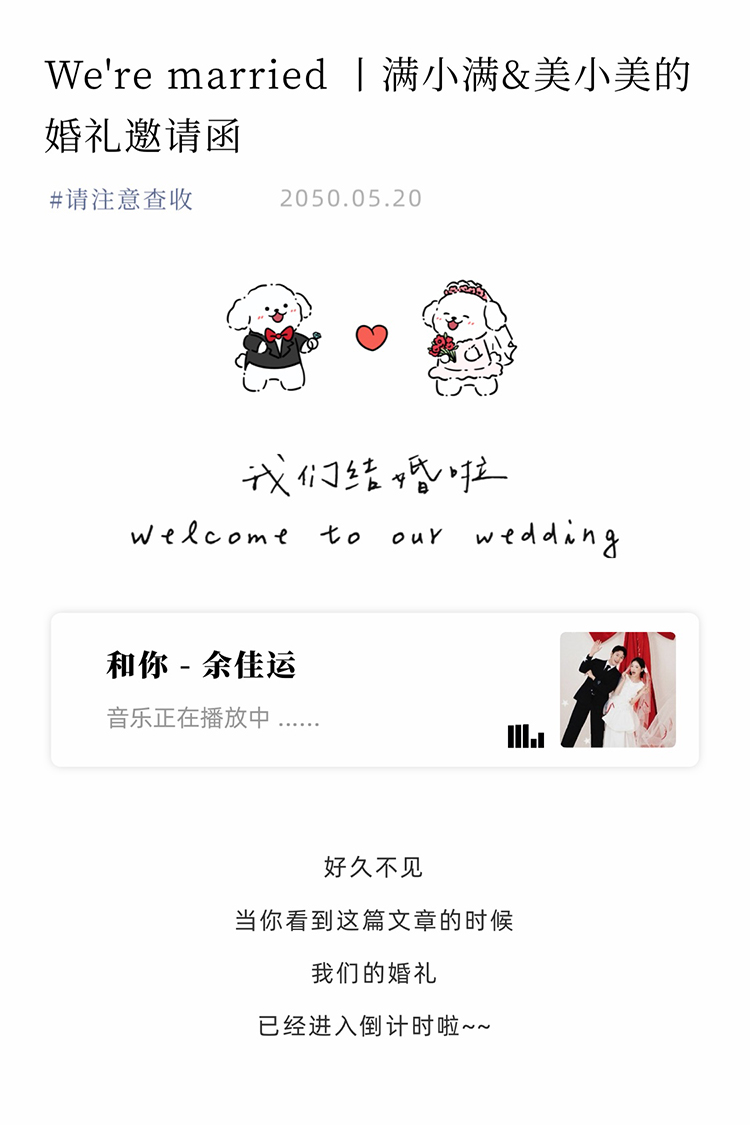Open the #请注意查收 topic tag
Viewport: 750px width, 1125px height.
[x=121, y=199]
